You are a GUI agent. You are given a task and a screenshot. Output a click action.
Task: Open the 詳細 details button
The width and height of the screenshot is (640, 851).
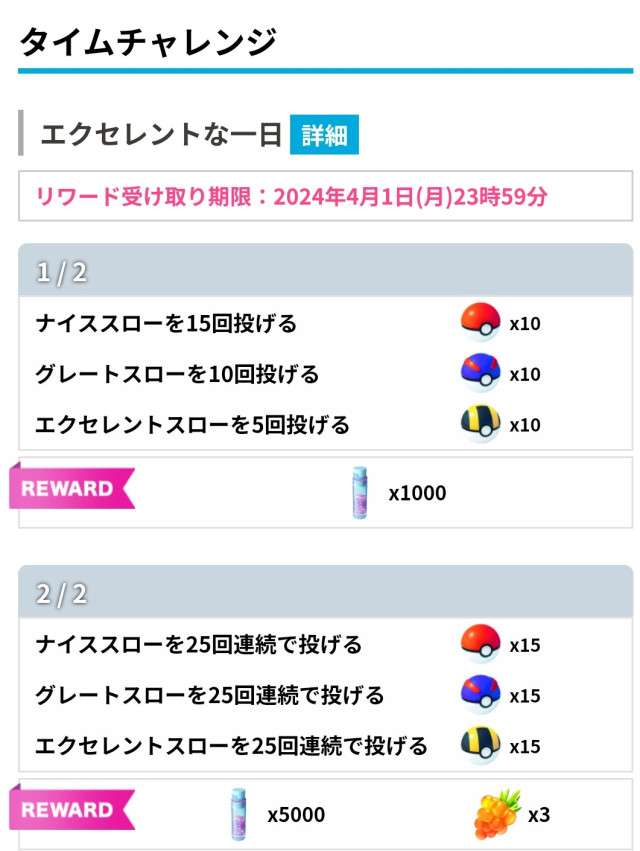324,135
